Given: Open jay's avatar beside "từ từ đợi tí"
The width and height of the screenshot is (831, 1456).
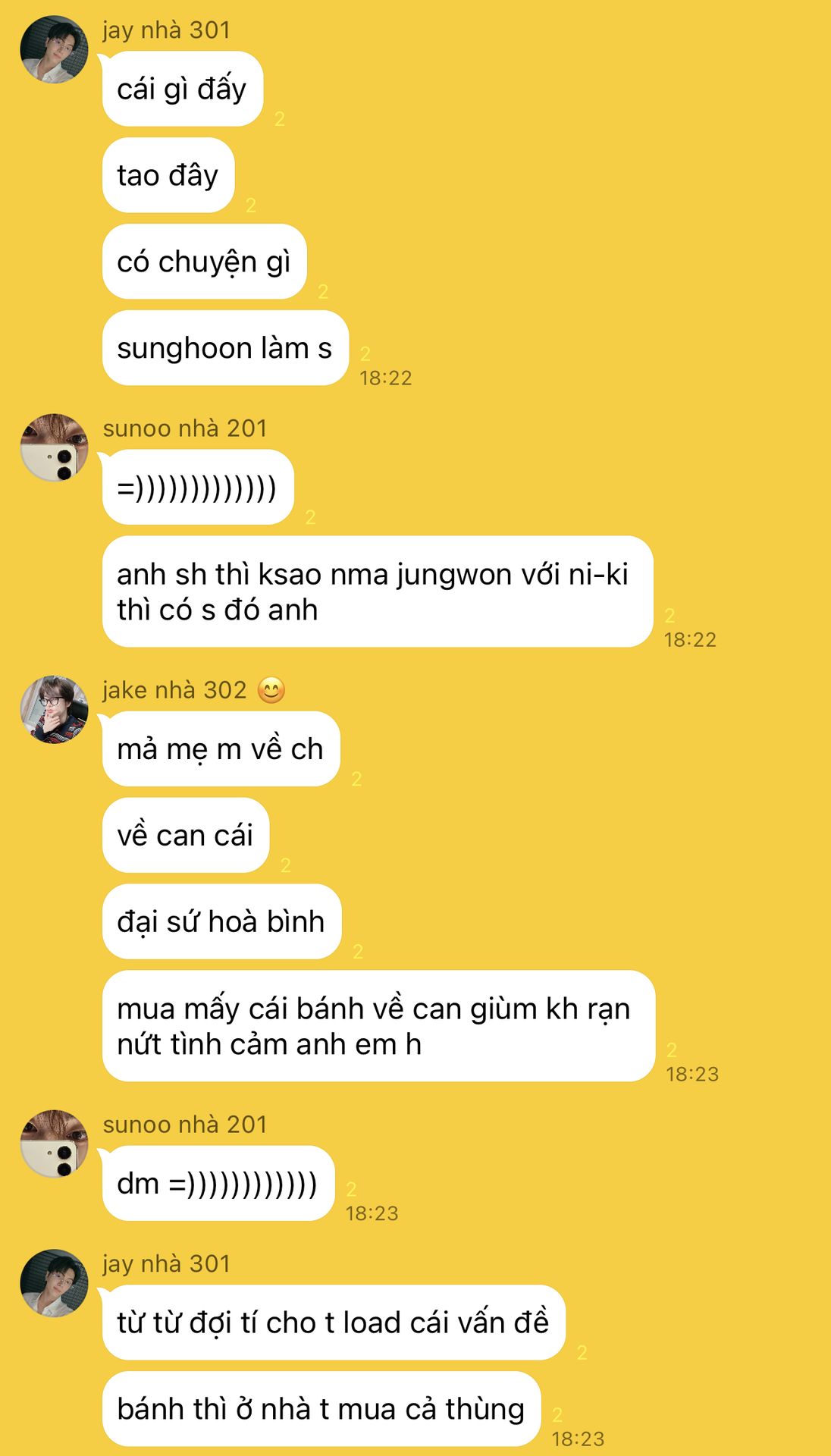Looking at the screenshot, I should (x=54, y=1283).
